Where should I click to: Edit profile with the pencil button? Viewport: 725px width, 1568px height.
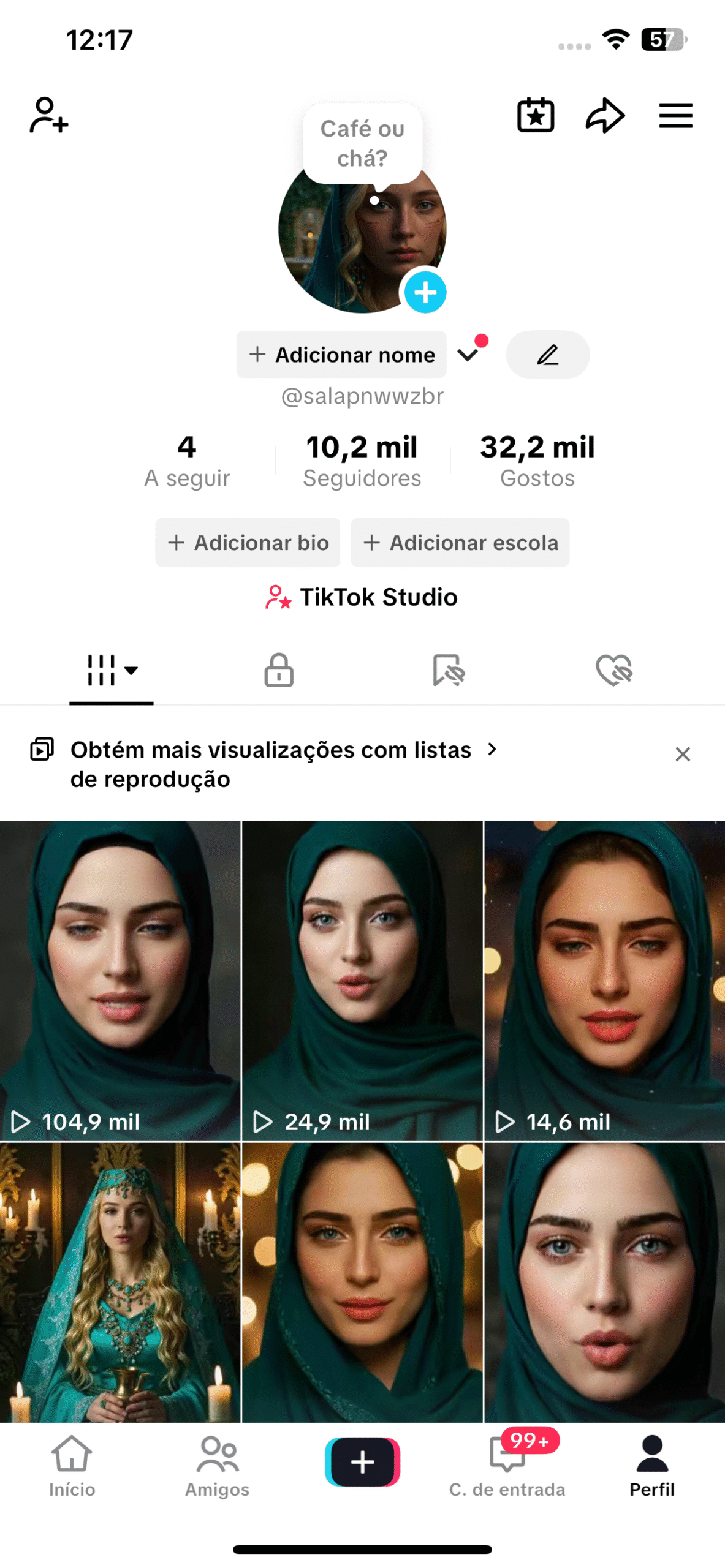click(547, 355)
